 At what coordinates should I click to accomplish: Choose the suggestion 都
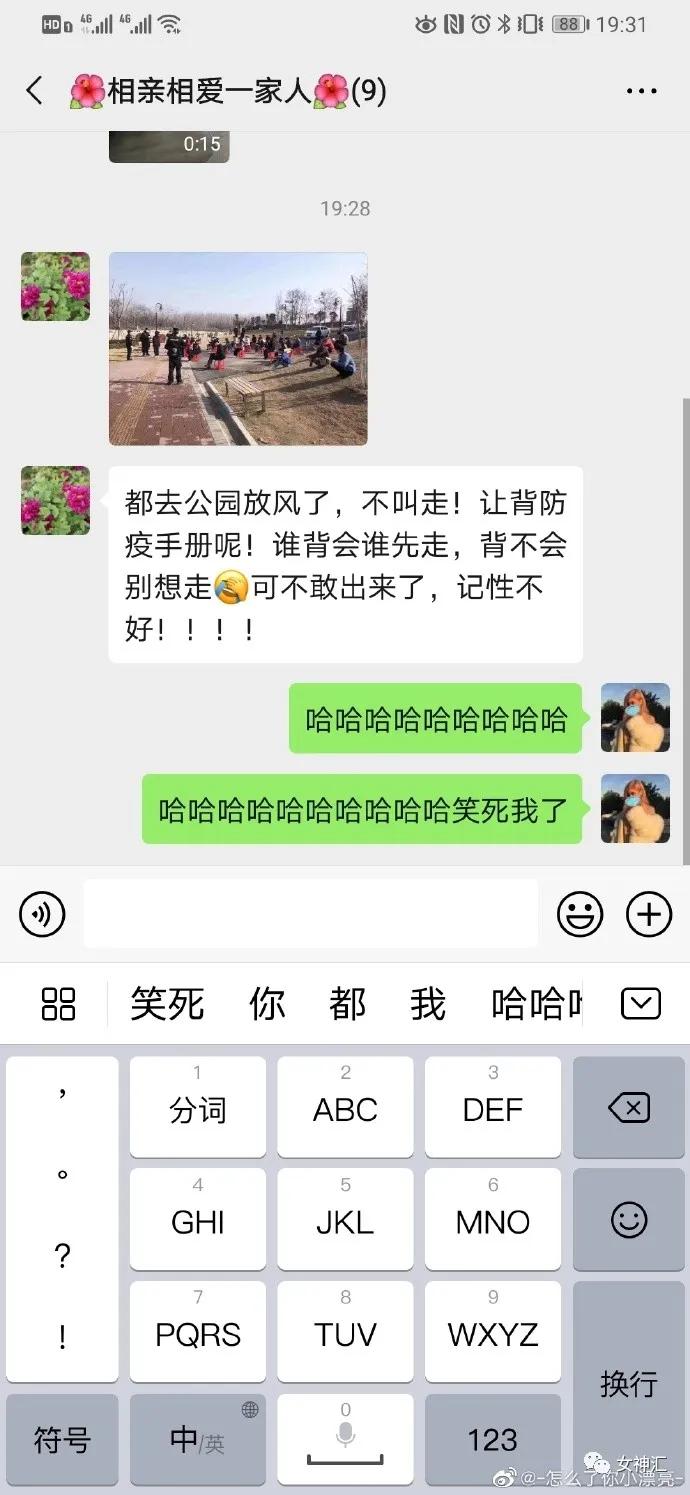[x=347, y=1003]
